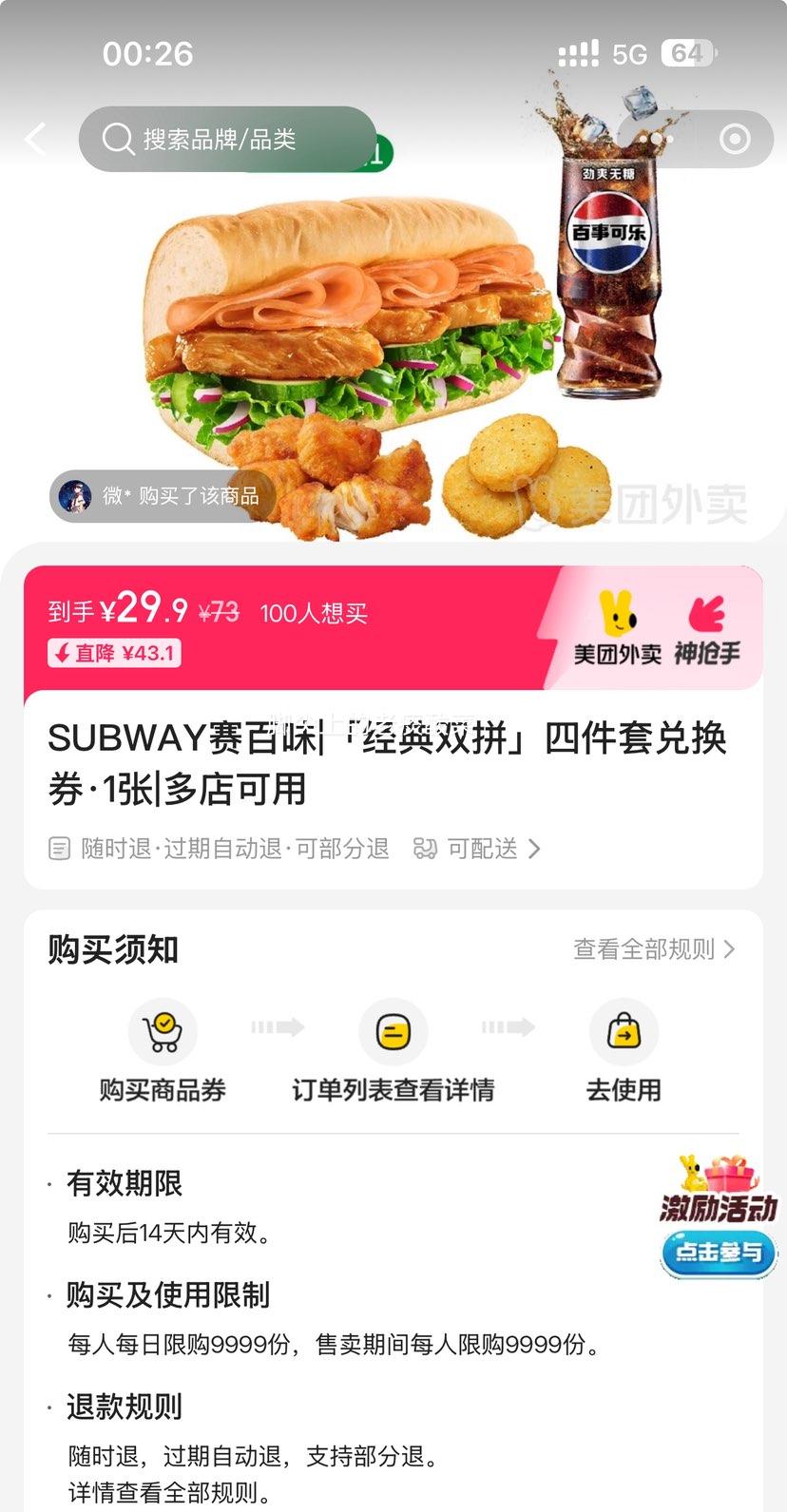Click the 随时退·过期自动退 refund link

tap(221, 849)
